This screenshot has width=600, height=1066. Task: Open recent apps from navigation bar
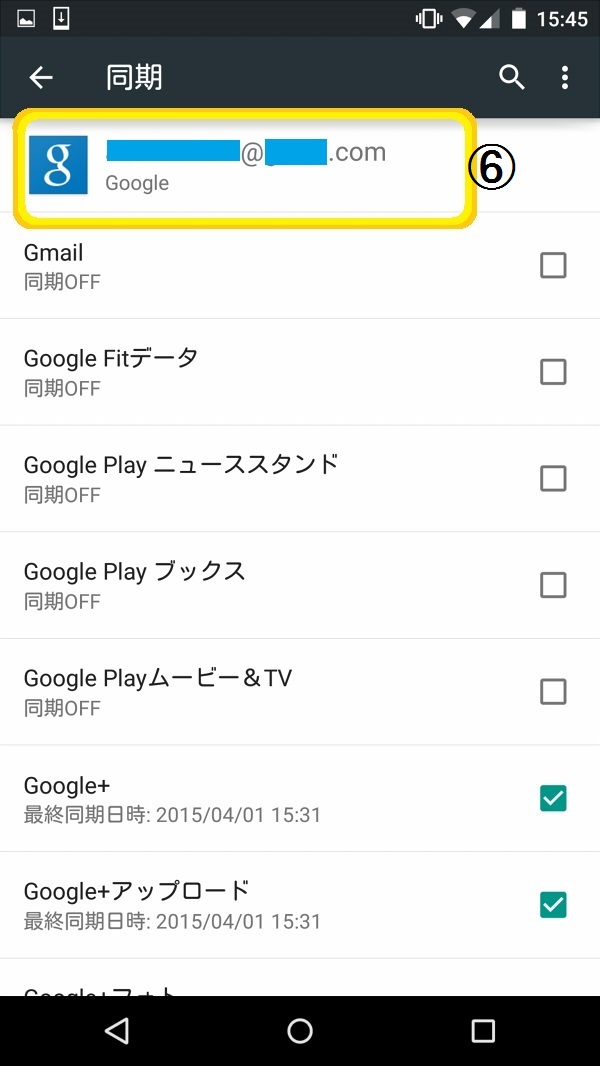[x=483, y=1031]
